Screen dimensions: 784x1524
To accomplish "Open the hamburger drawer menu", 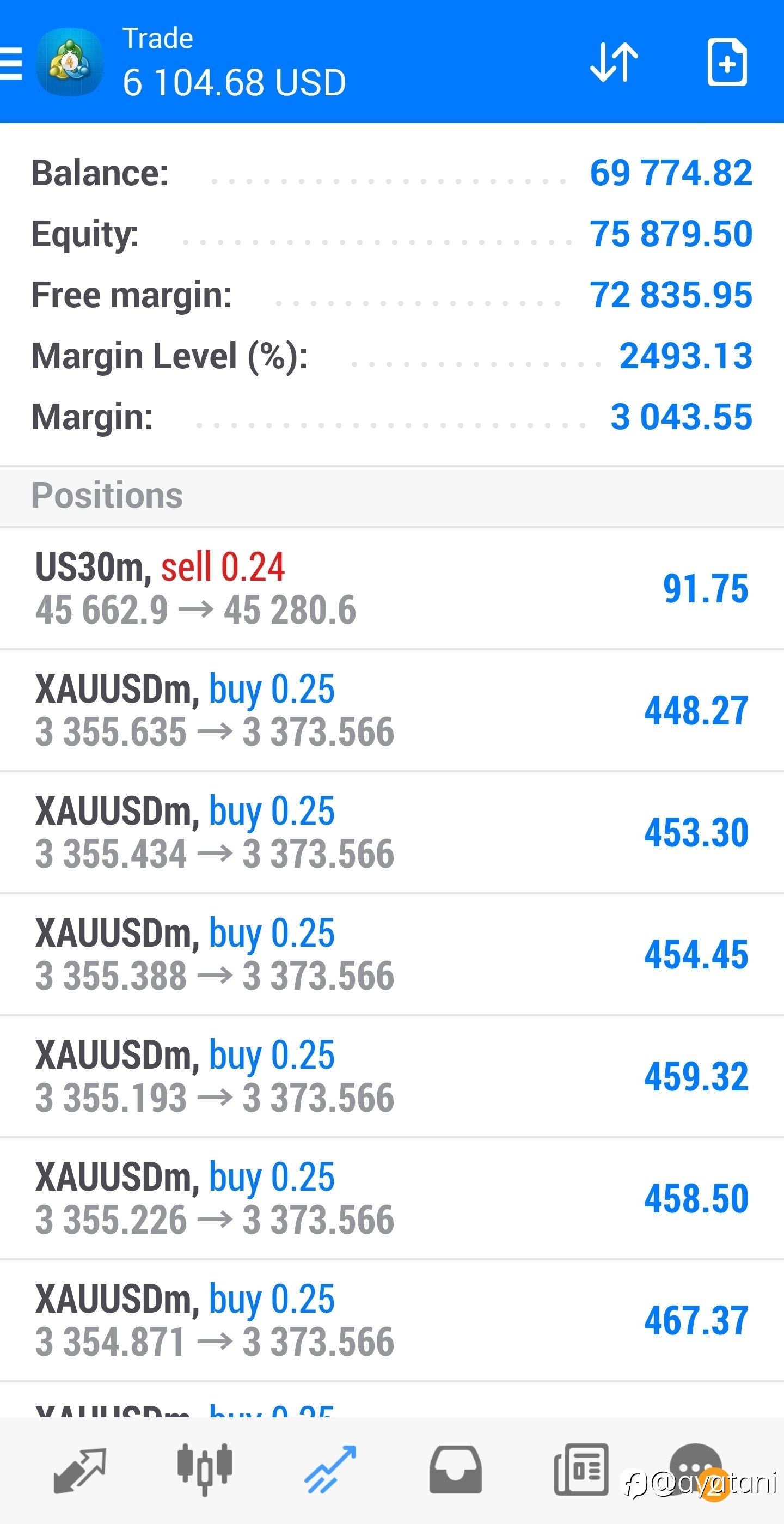I will [11, 63].
